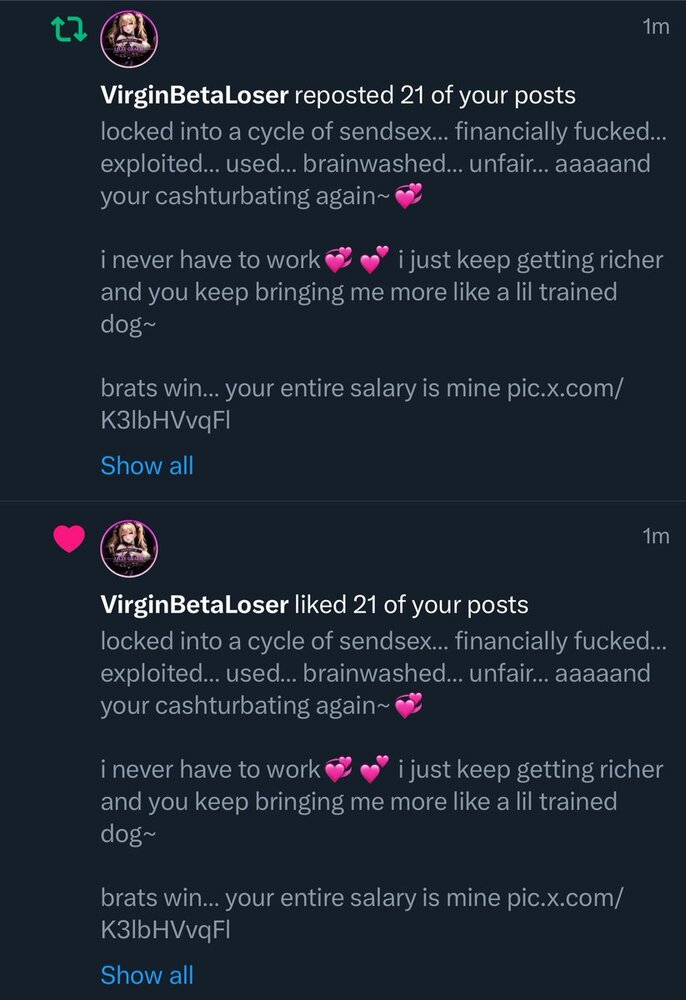Open avatar in the liked notification
Image resolution: width=686 pixels, height=1000 pixels.
point(130,549)
